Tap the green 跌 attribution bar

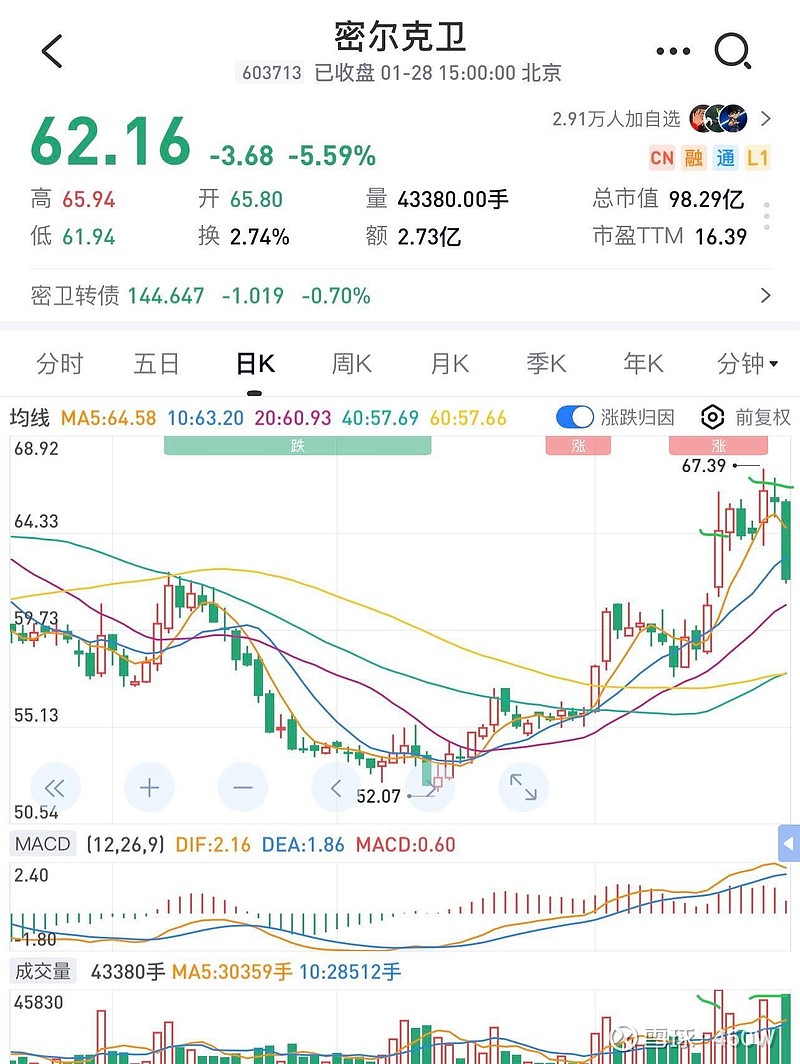pos(295,446)
